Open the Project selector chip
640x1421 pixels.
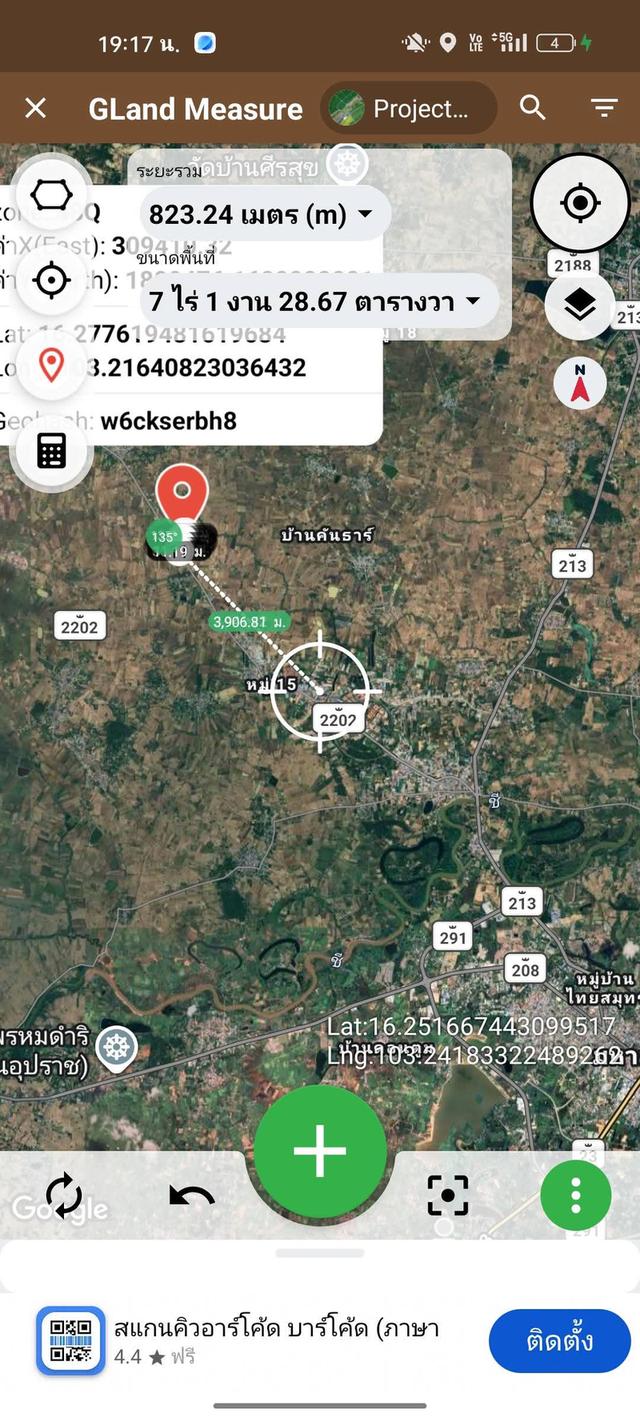click(409, 108)
